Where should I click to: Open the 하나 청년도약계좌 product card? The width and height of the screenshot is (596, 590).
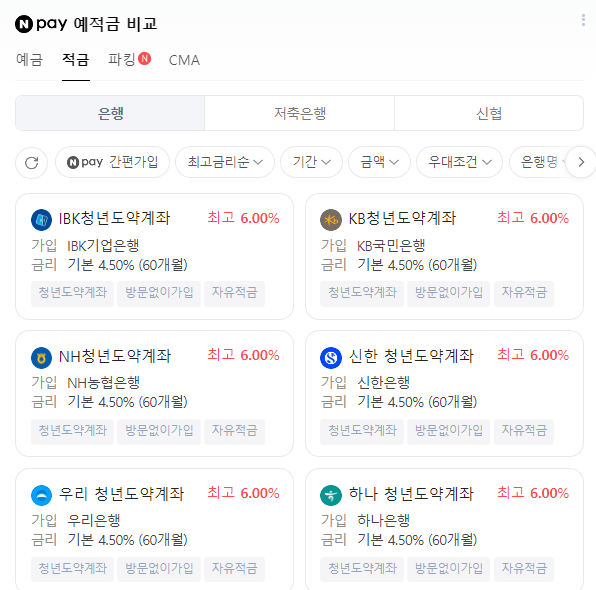point(444,529)
